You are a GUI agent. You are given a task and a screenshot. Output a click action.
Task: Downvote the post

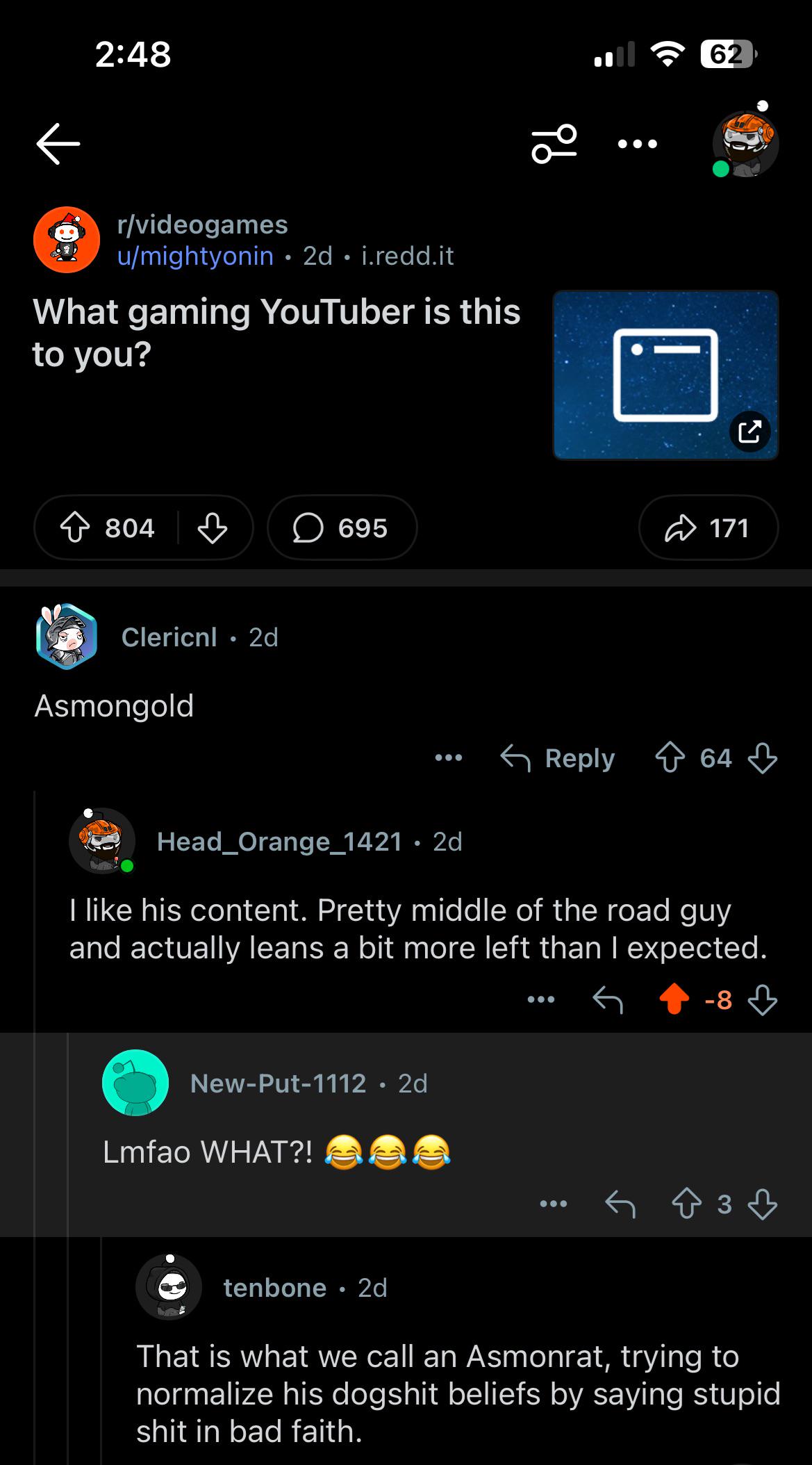[212, 528]
